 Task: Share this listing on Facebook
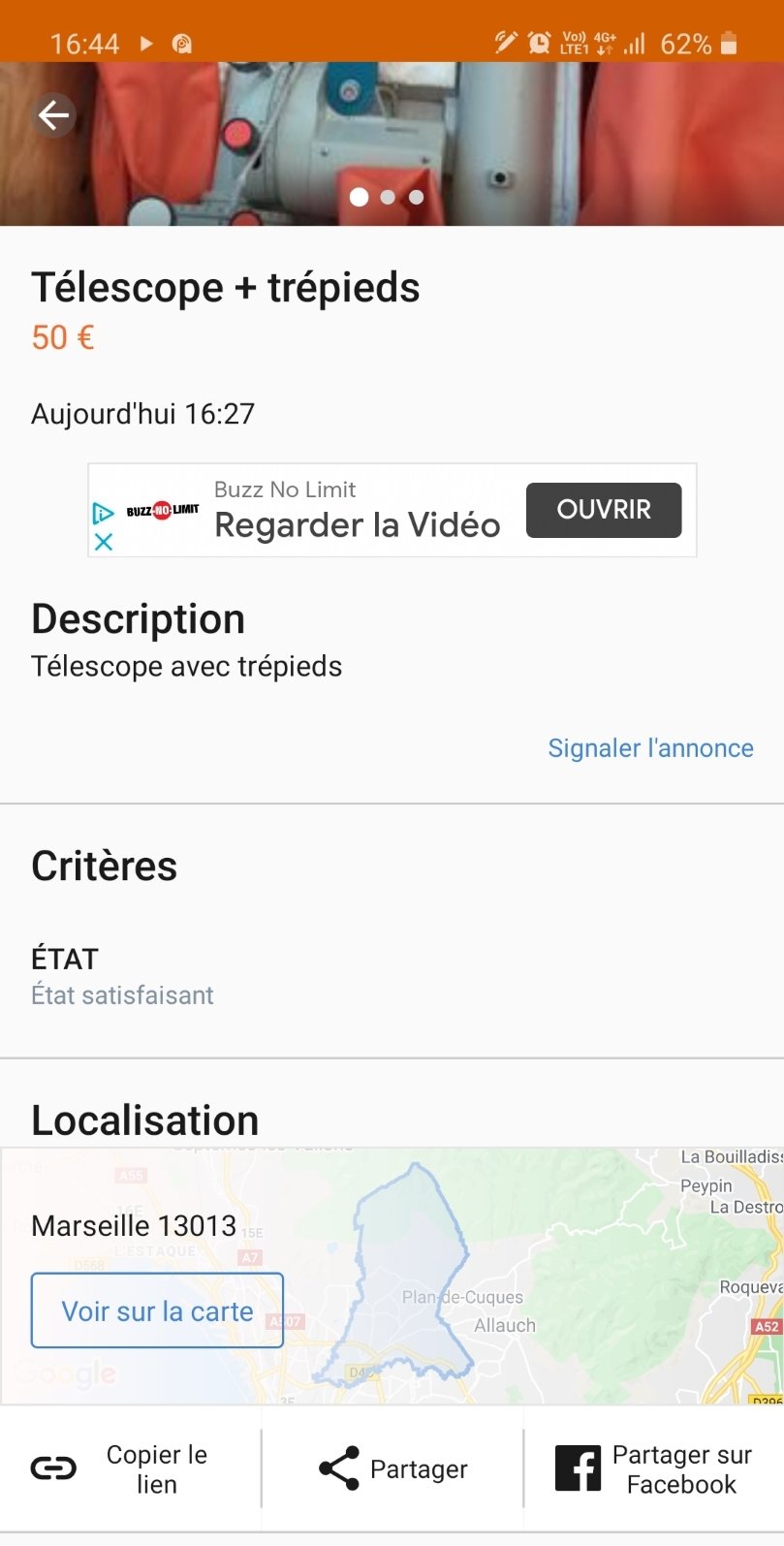coord(654,1469)
